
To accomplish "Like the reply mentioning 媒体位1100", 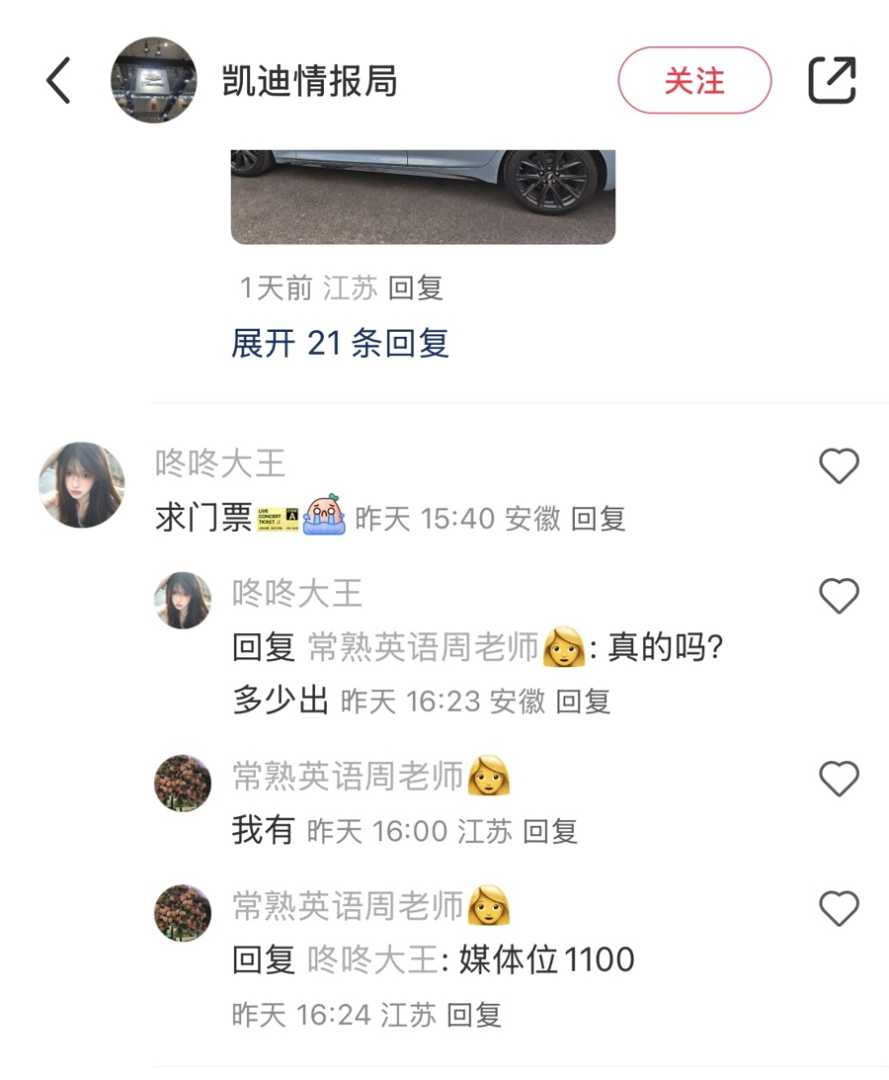I will [838, 909].
